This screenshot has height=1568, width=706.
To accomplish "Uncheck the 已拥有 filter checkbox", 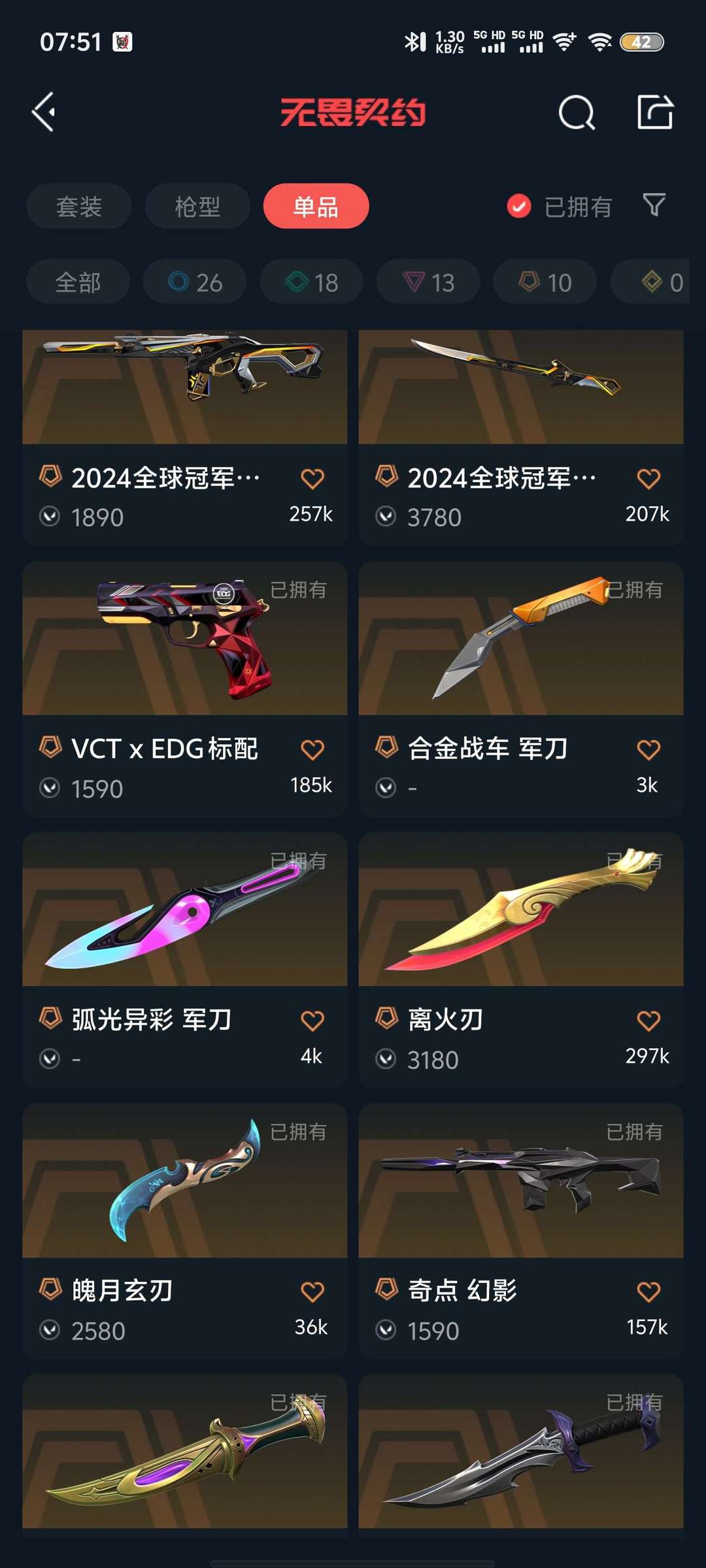I will click(519, 206).
